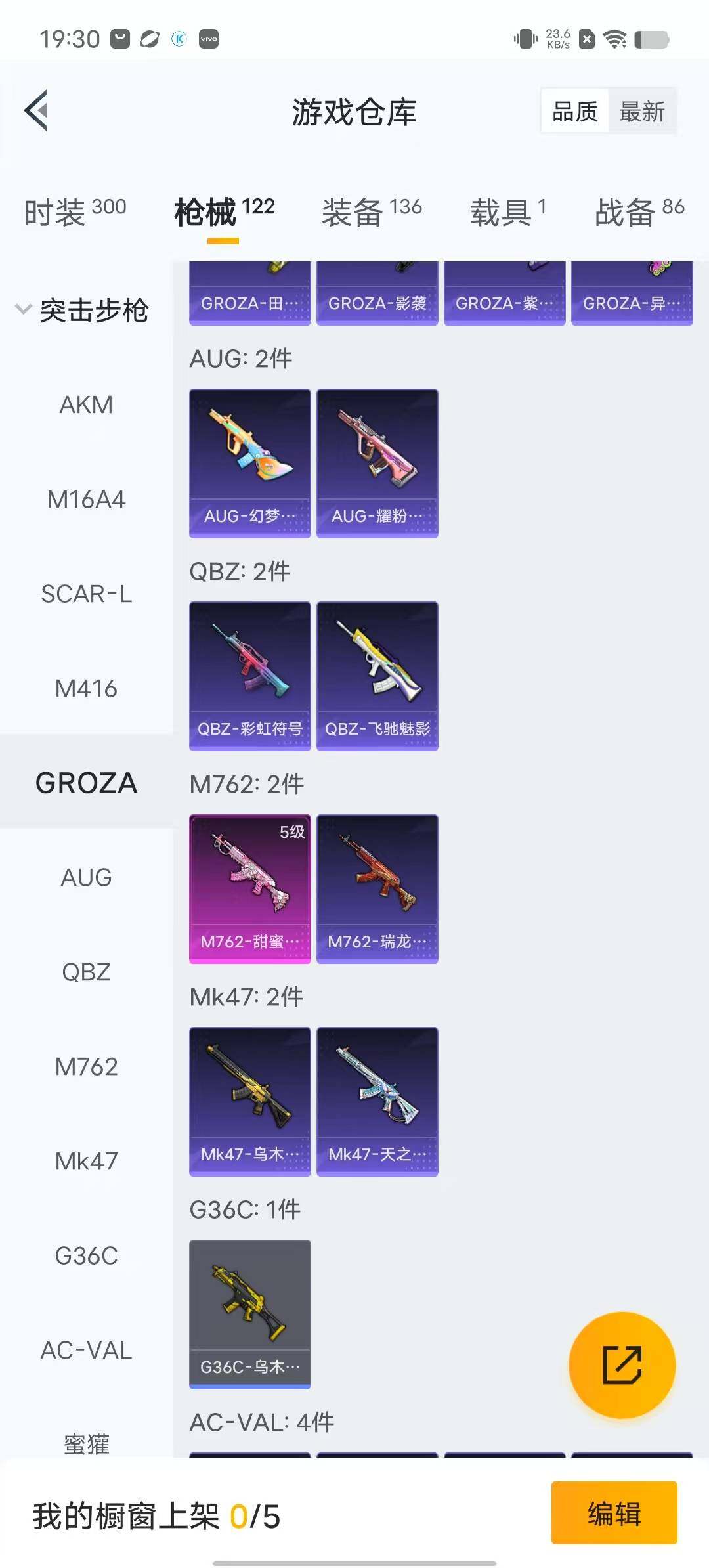Viewport: 709px width, 1568px height.
Task: View the level 5 M762-甜蜜 skin
Action: point(249,888)
